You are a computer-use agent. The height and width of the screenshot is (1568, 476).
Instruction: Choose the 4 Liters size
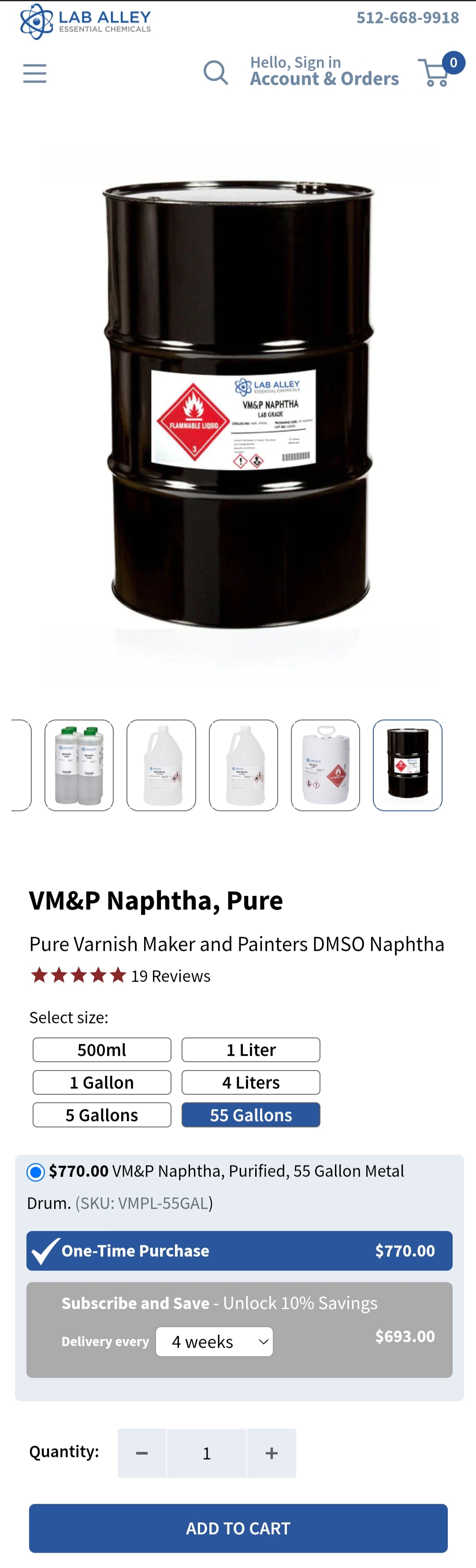tap(251, 1082)
